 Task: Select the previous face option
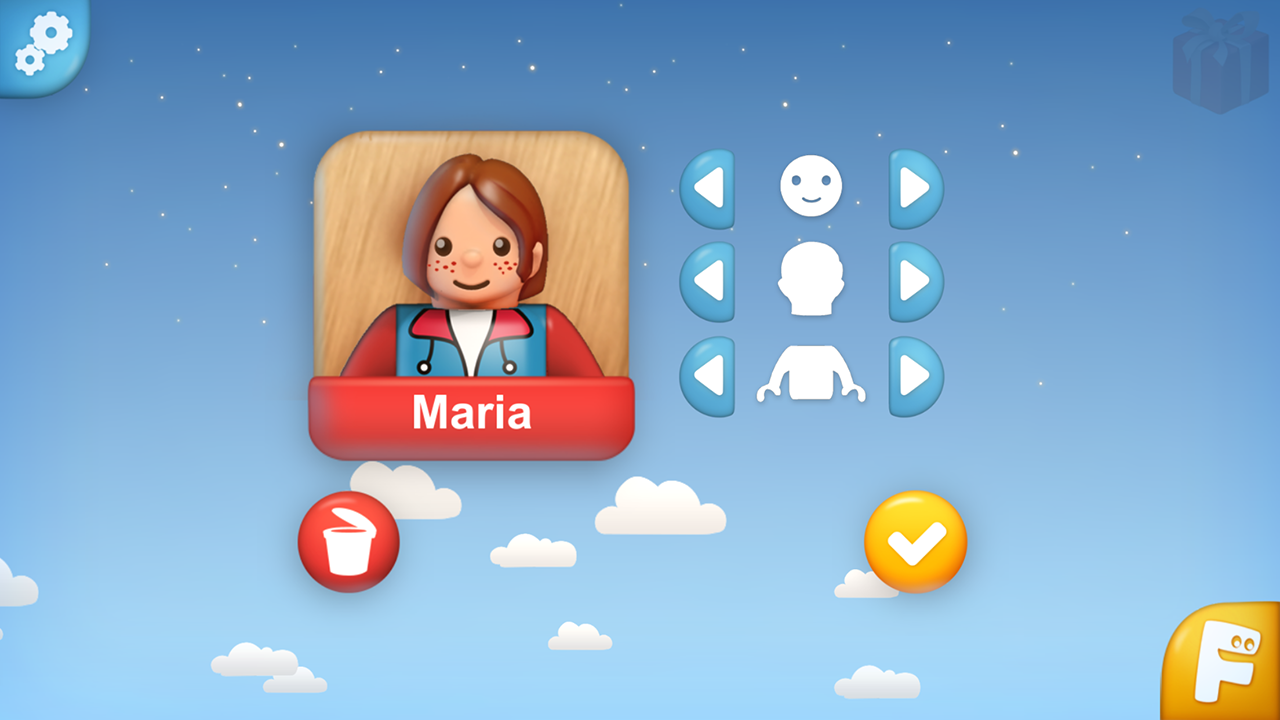708,188
